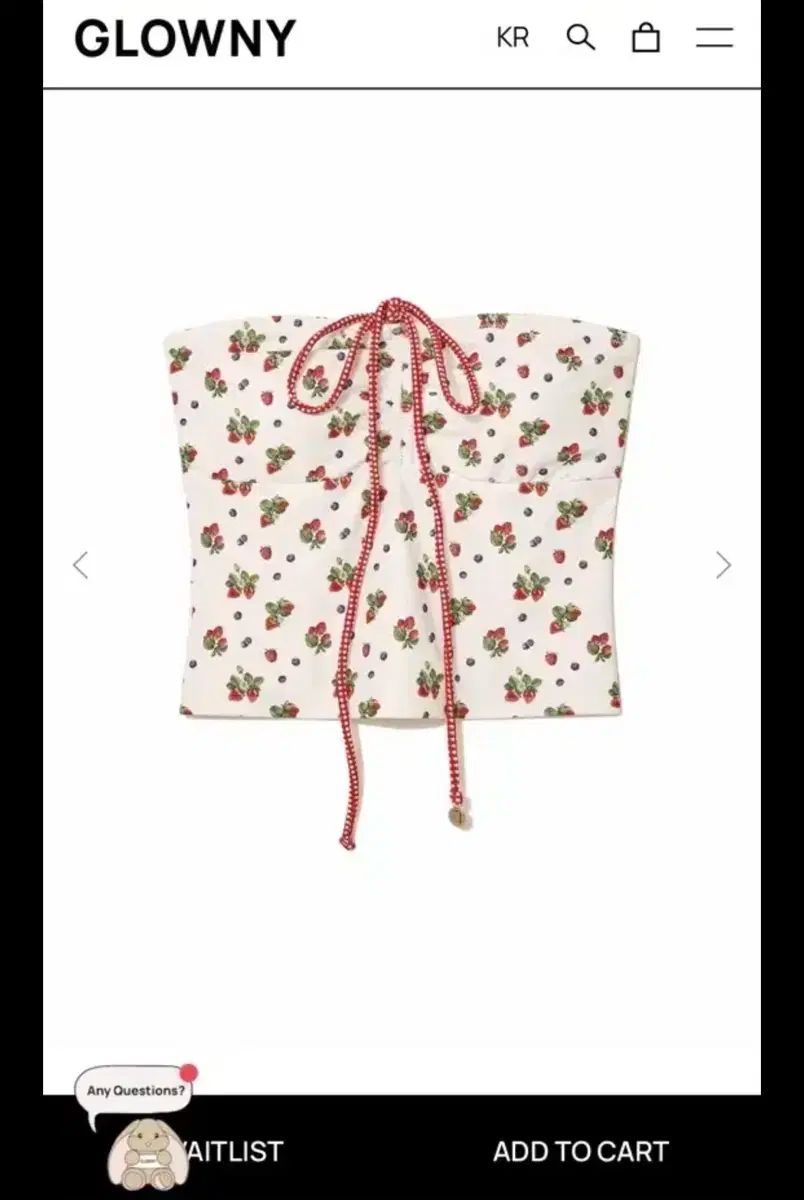Show previous product image
This screenshot has height=1200, width=804.
81,565
